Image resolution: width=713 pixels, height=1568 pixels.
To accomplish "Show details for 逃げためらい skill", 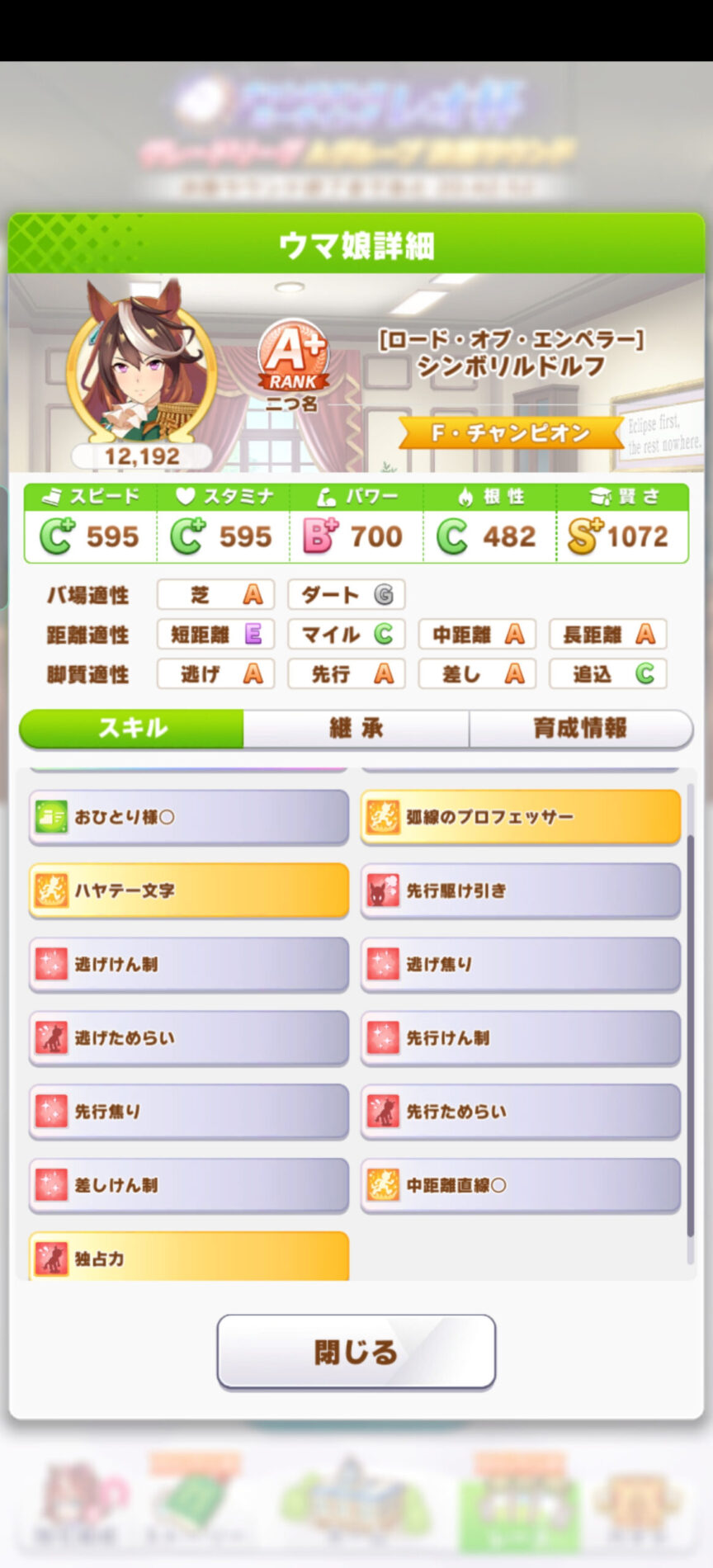I will tap(189, 1037).
